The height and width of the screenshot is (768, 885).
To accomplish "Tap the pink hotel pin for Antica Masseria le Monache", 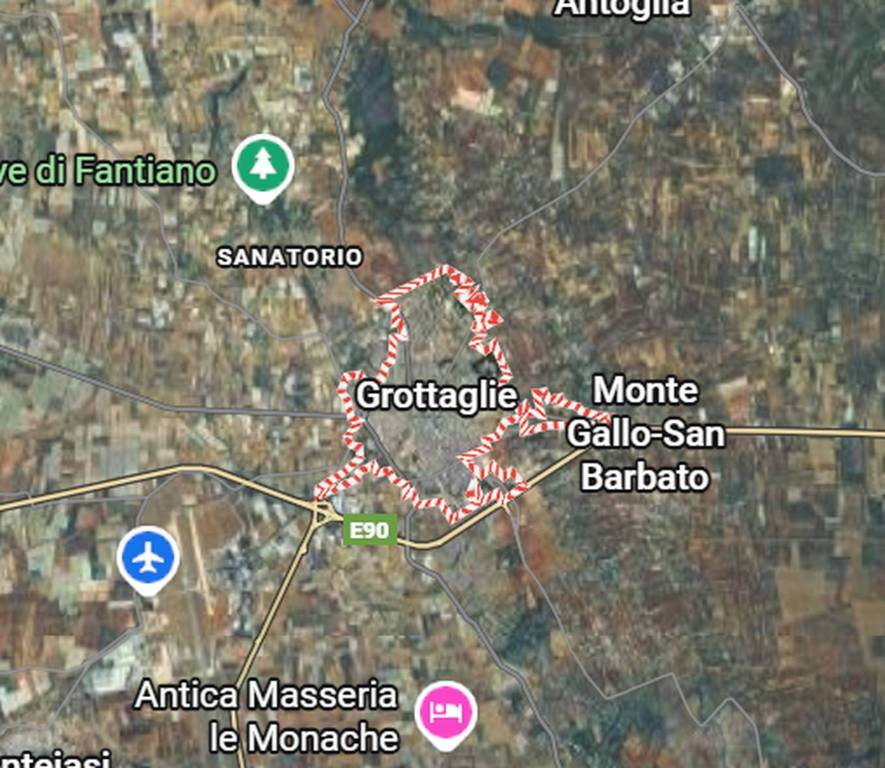I will [446, 713].
